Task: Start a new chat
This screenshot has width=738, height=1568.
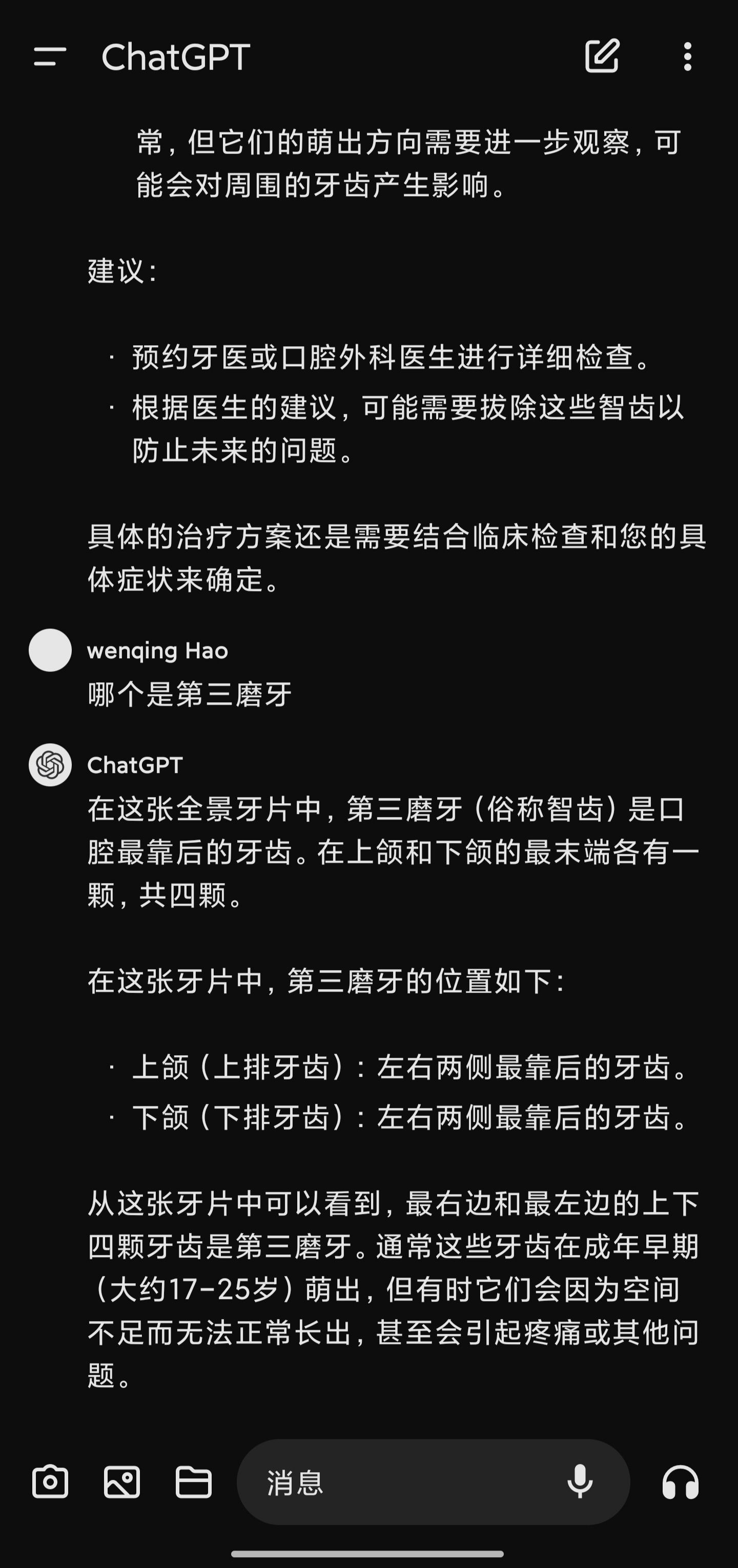Action: click(602, 56)
